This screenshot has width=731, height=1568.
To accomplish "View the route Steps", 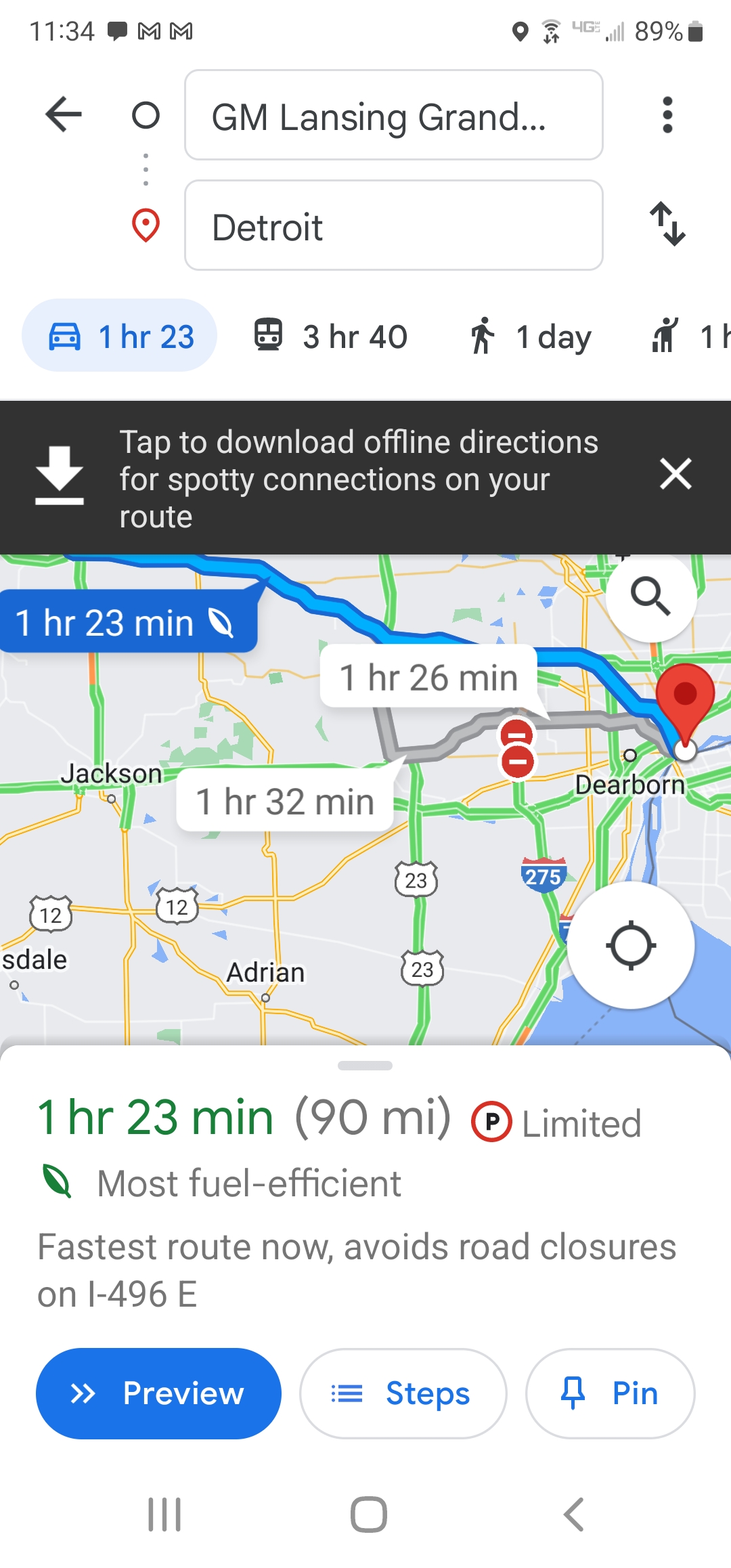I will 403,1393.
